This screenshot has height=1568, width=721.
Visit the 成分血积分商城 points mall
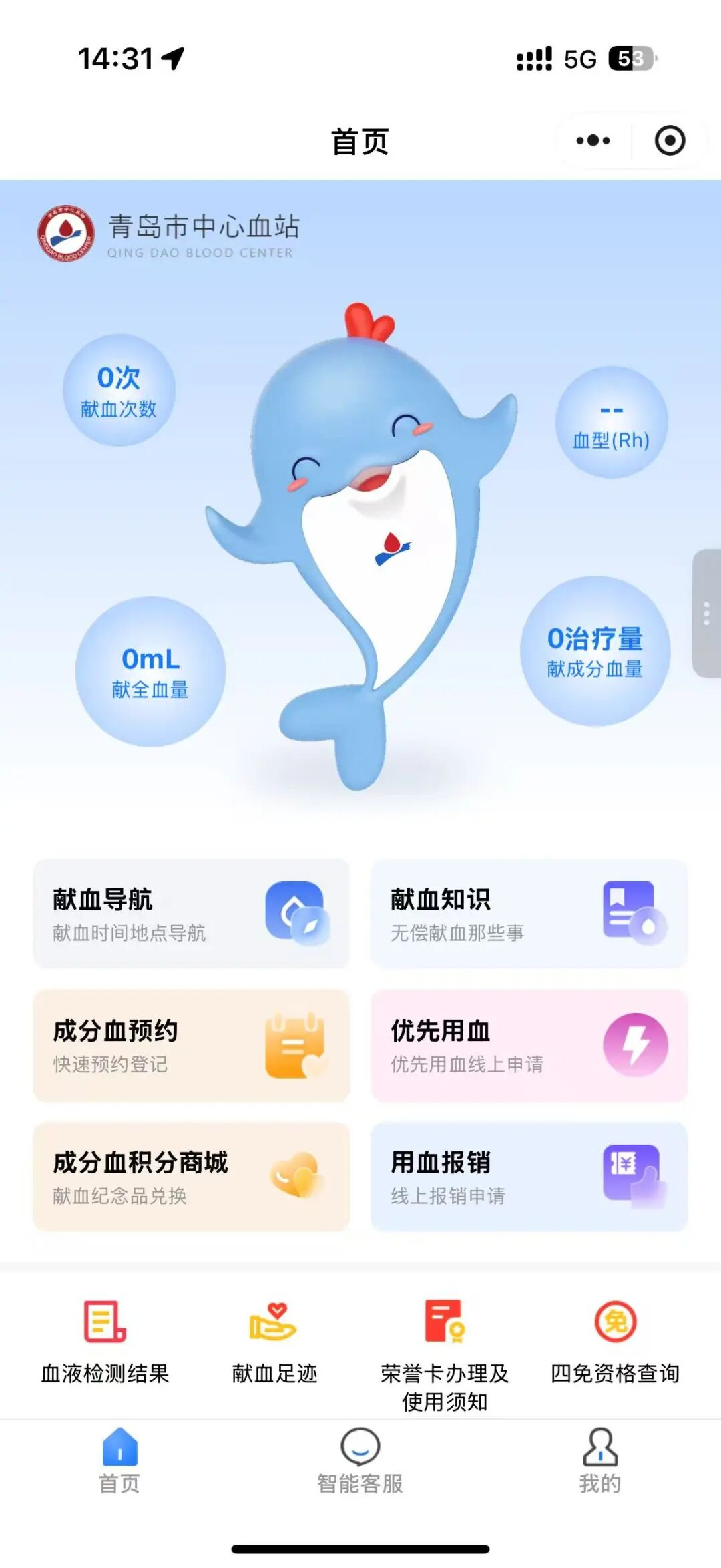(192, 1177)
